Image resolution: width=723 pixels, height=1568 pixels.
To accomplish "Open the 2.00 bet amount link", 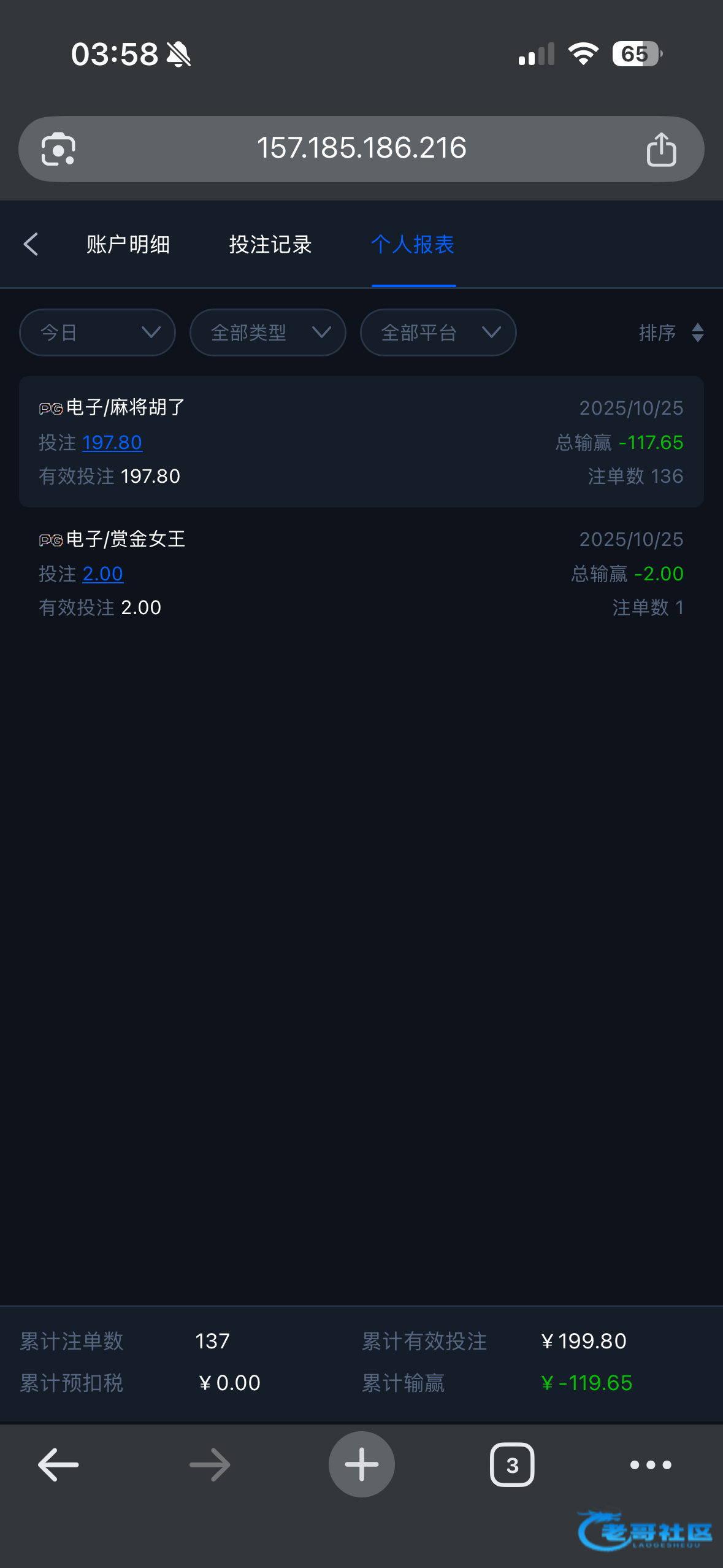I will coord(103,574).
